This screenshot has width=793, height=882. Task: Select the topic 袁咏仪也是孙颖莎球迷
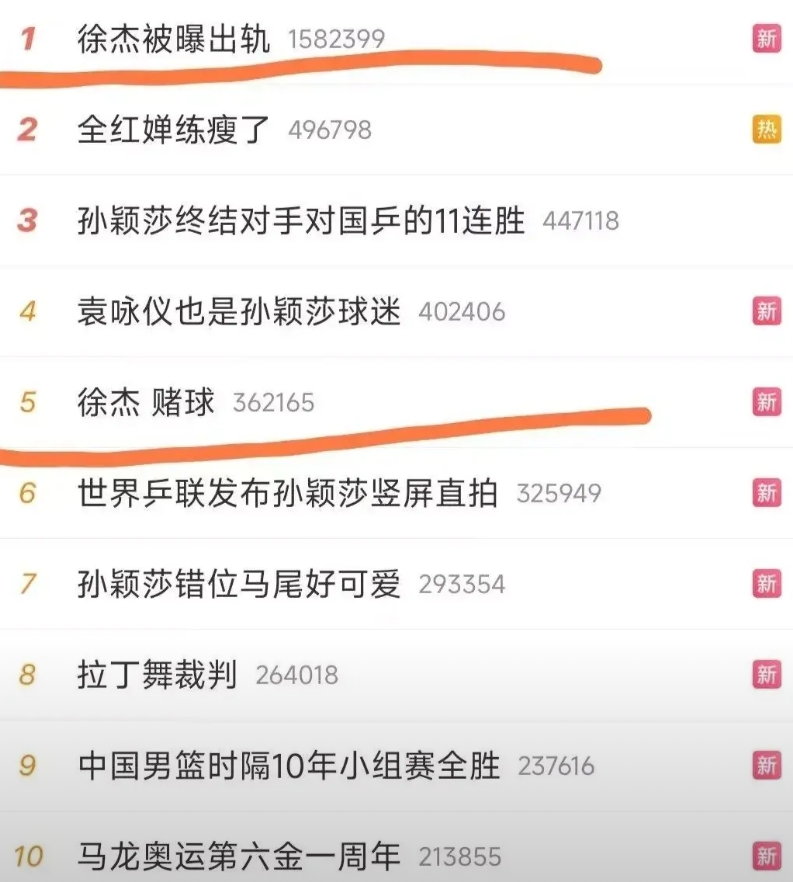coord(239,312)
